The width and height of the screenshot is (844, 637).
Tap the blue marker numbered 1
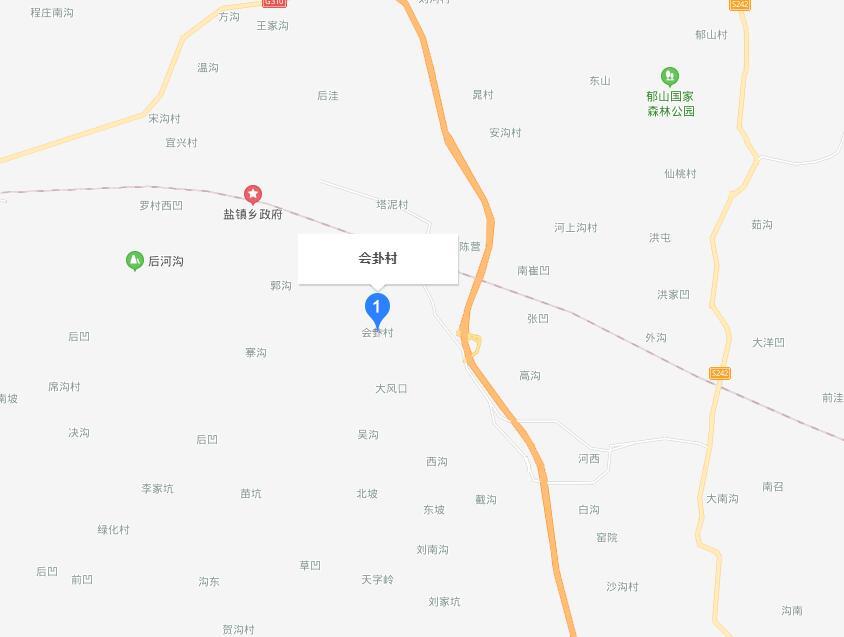coord(376,308)
